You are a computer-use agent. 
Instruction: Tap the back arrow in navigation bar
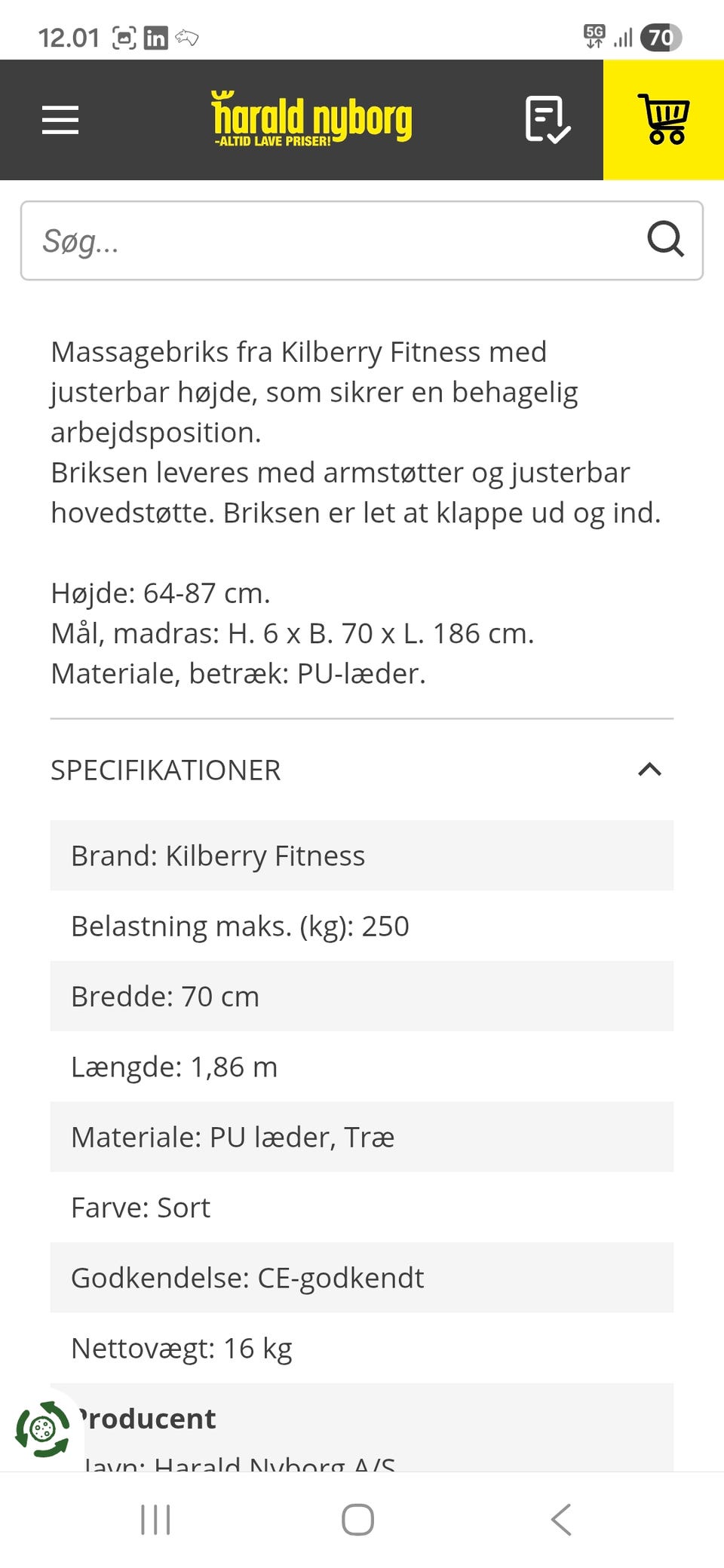(x=560, y=1520)
